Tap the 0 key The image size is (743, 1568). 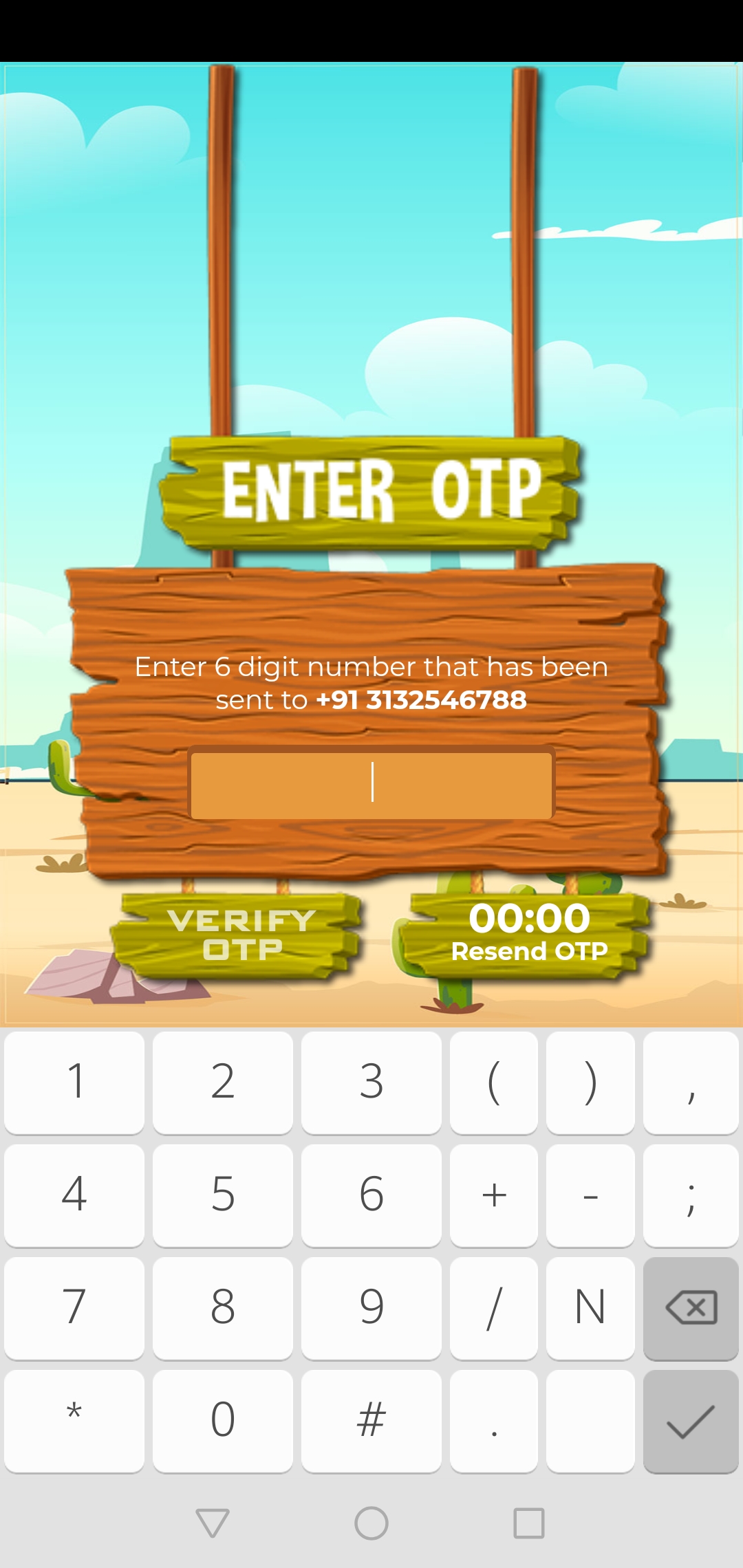coord(222,1420)
